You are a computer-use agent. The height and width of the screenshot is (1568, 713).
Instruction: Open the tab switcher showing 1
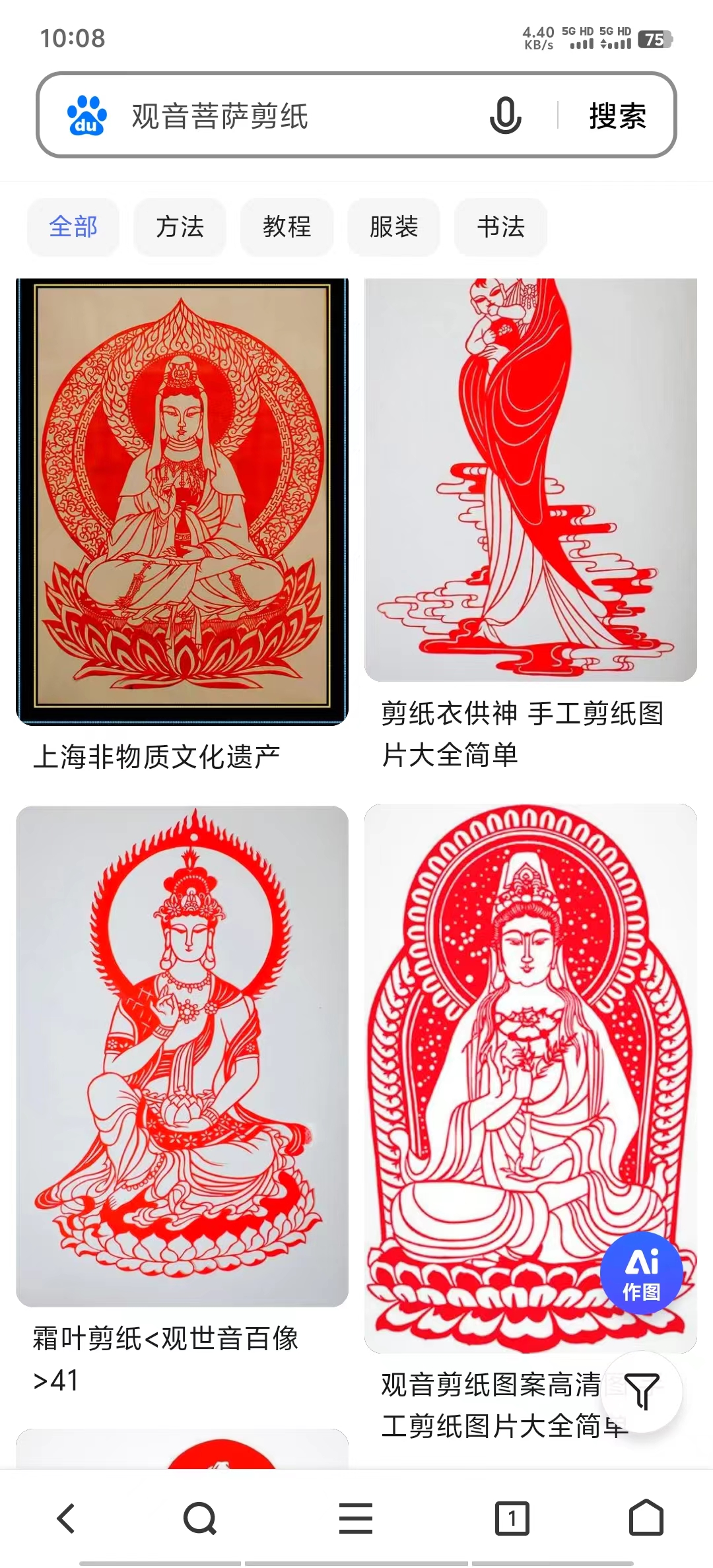[x=512, y=1519]
